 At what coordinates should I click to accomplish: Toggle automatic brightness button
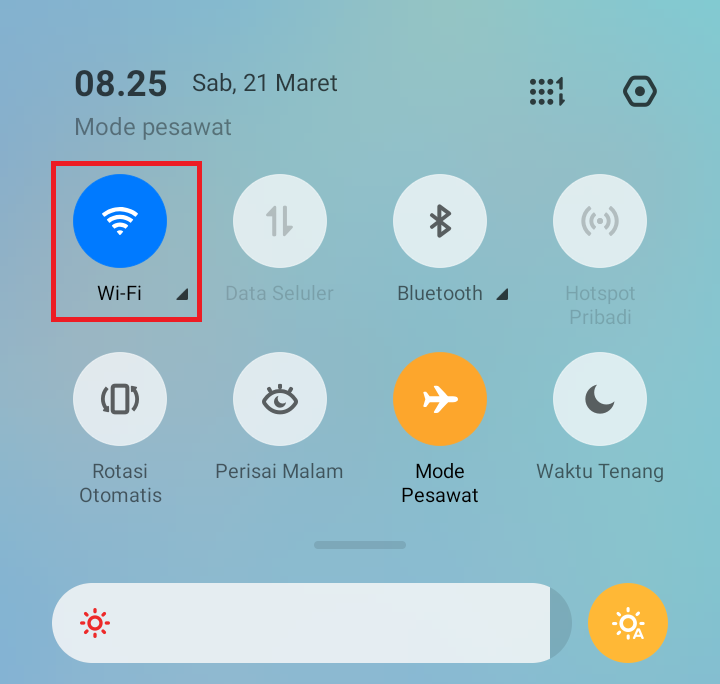click(628, 624)
